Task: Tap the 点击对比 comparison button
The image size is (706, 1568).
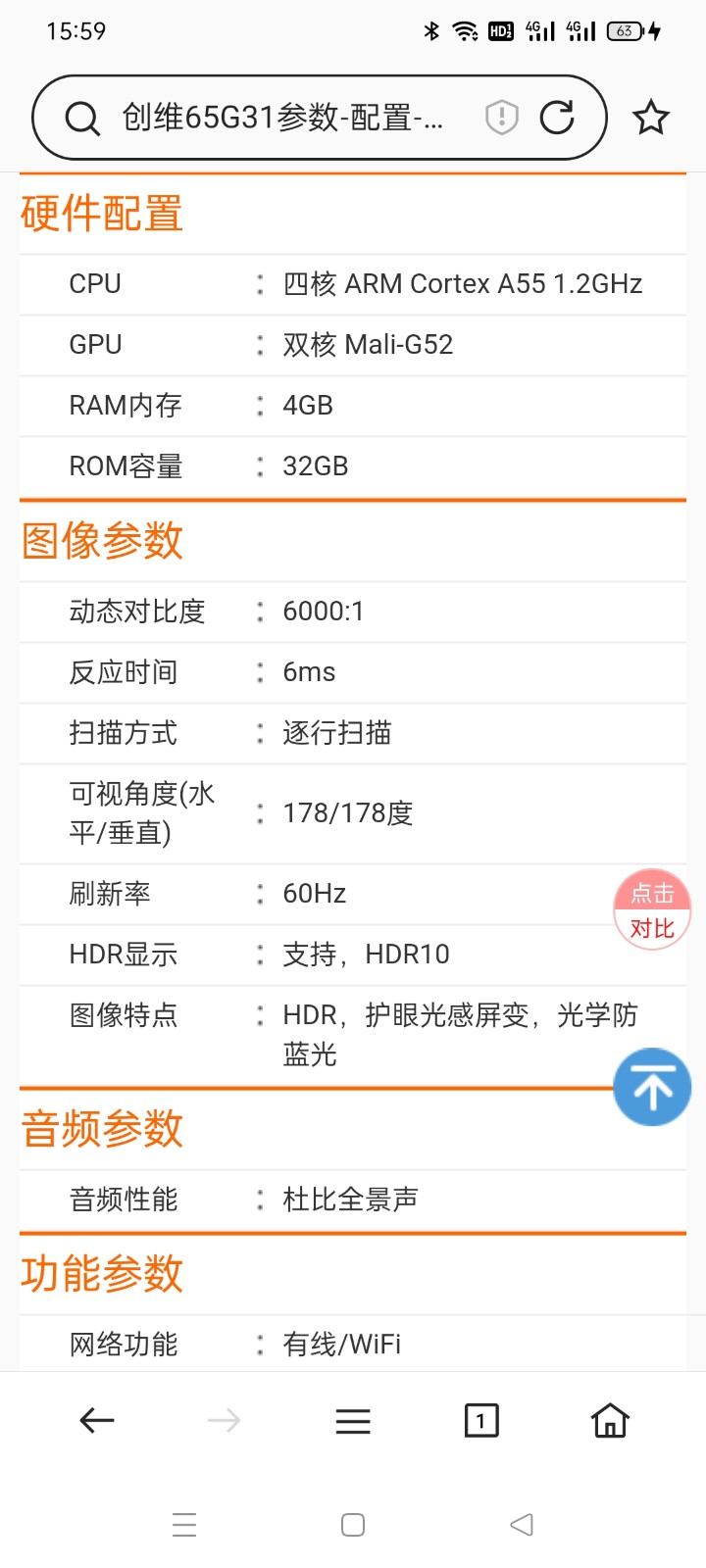Action: click(651, 909)
